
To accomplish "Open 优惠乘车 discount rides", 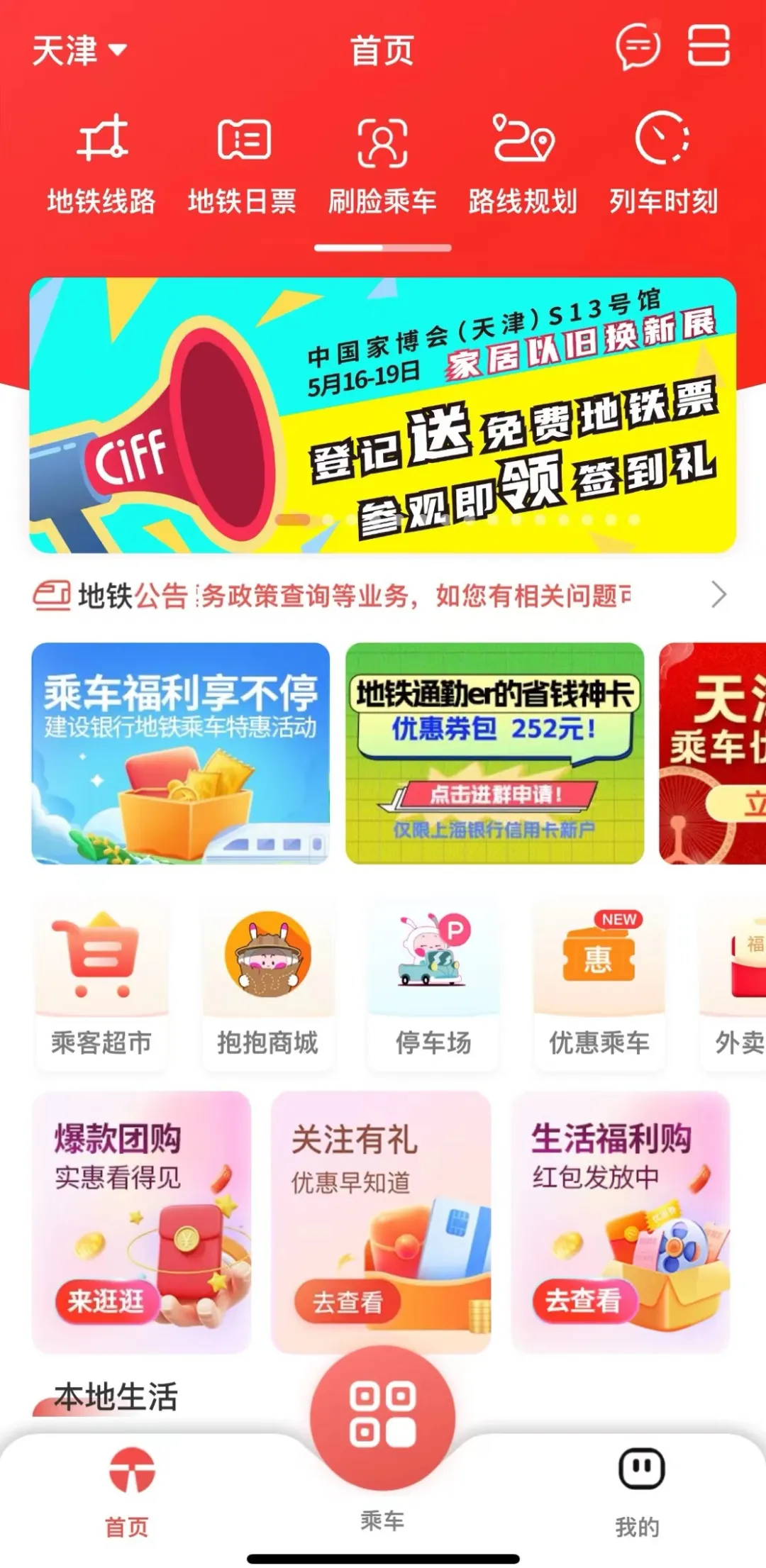I will (x=599, y=984).
